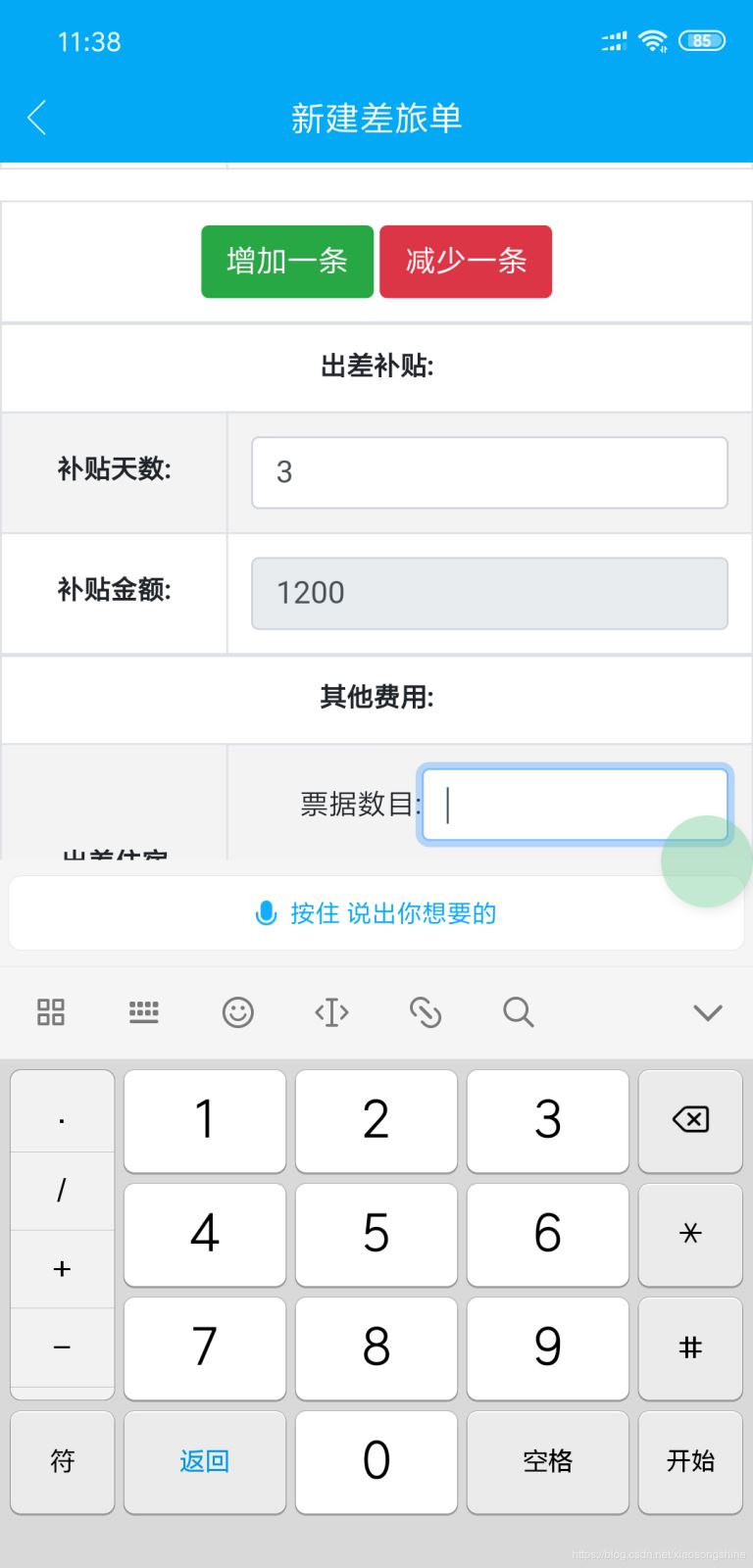The width and height of the screenshot is (753, 1568).
Task: Select the 票据数目 input field
Action: 574,806
